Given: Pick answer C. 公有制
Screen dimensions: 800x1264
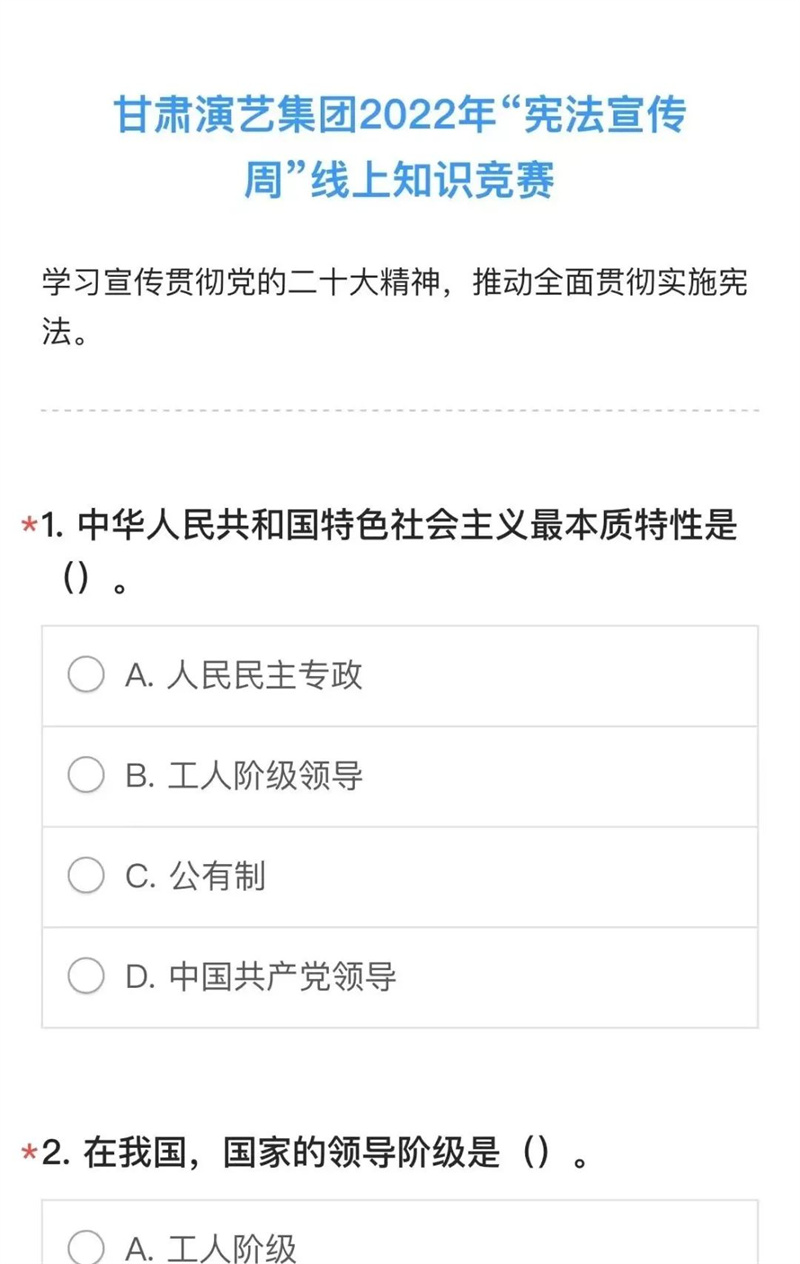Looking at the screenshot, I should coord(86,876).
